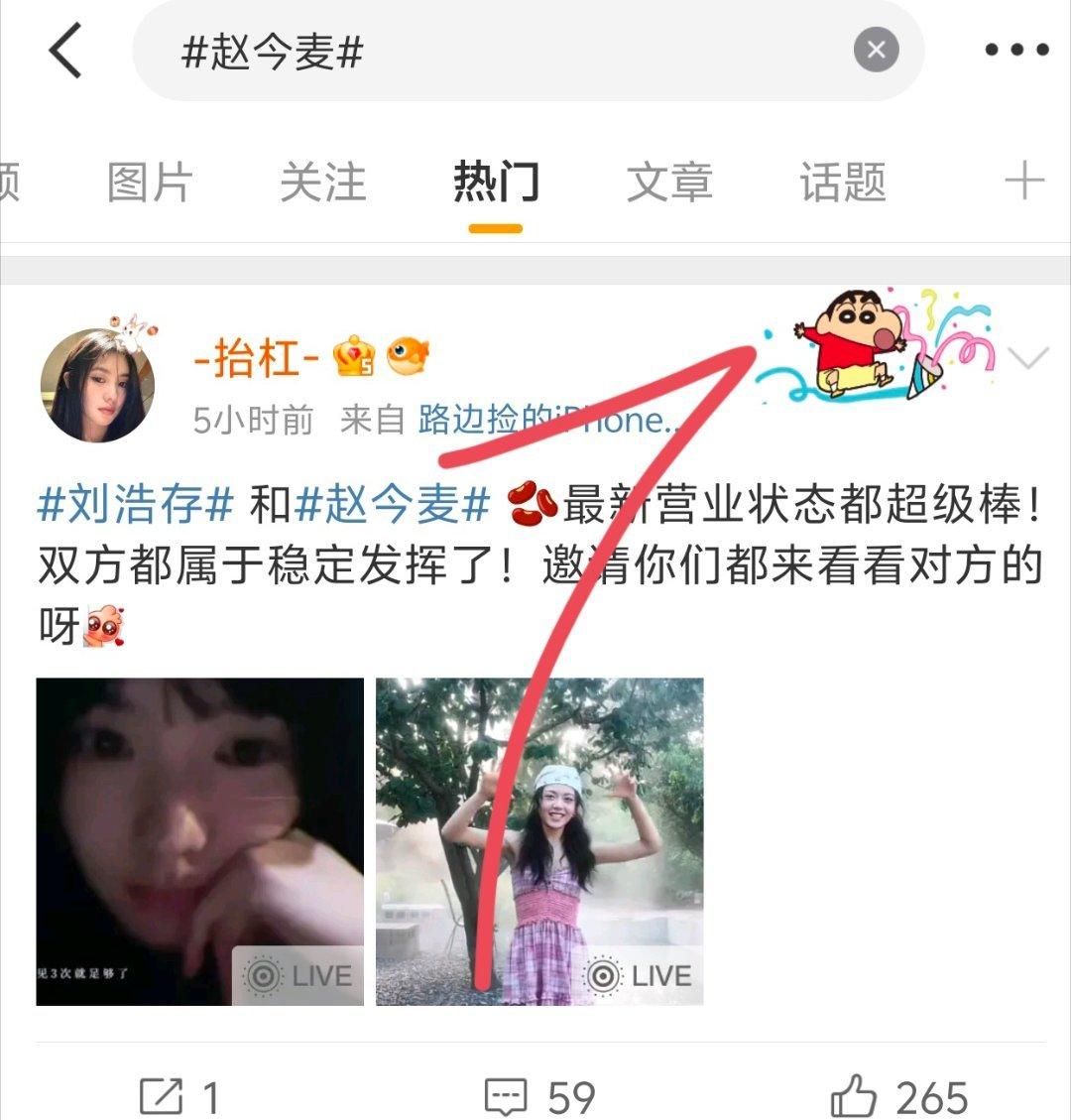The width and height of the screenshot is (1071, 1120).
Task: Switch to the 图片 tab
Action: tap(150, 184)
